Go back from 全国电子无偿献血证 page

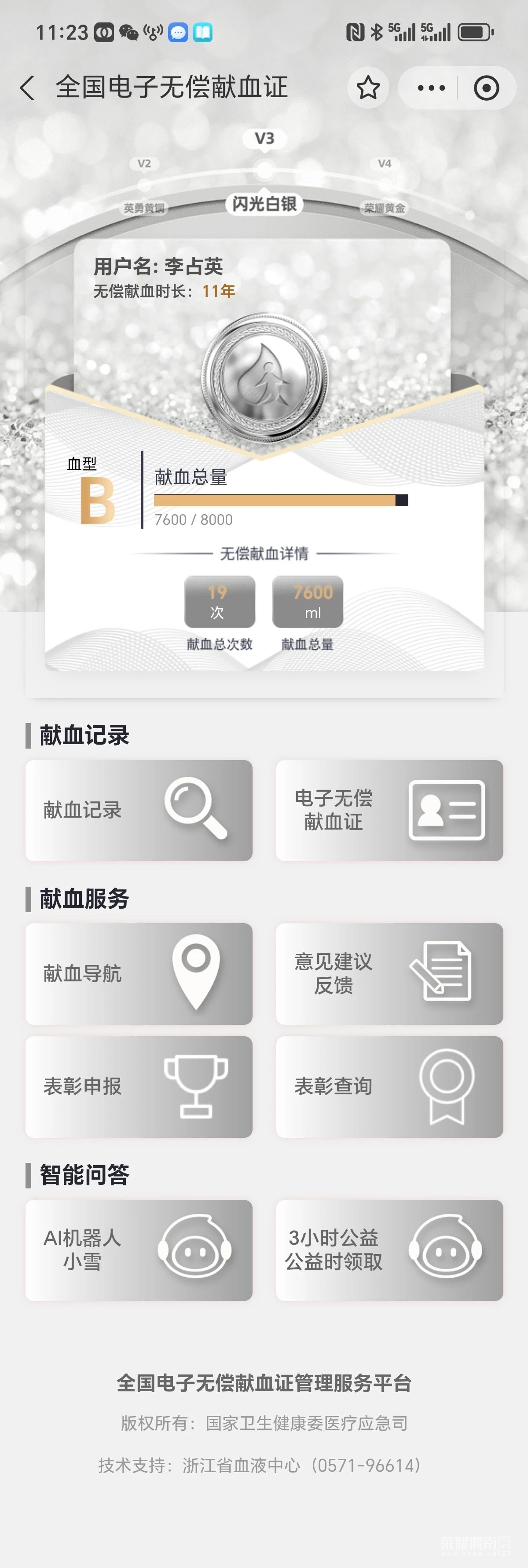pyautogui.click(x=27, y=88)
